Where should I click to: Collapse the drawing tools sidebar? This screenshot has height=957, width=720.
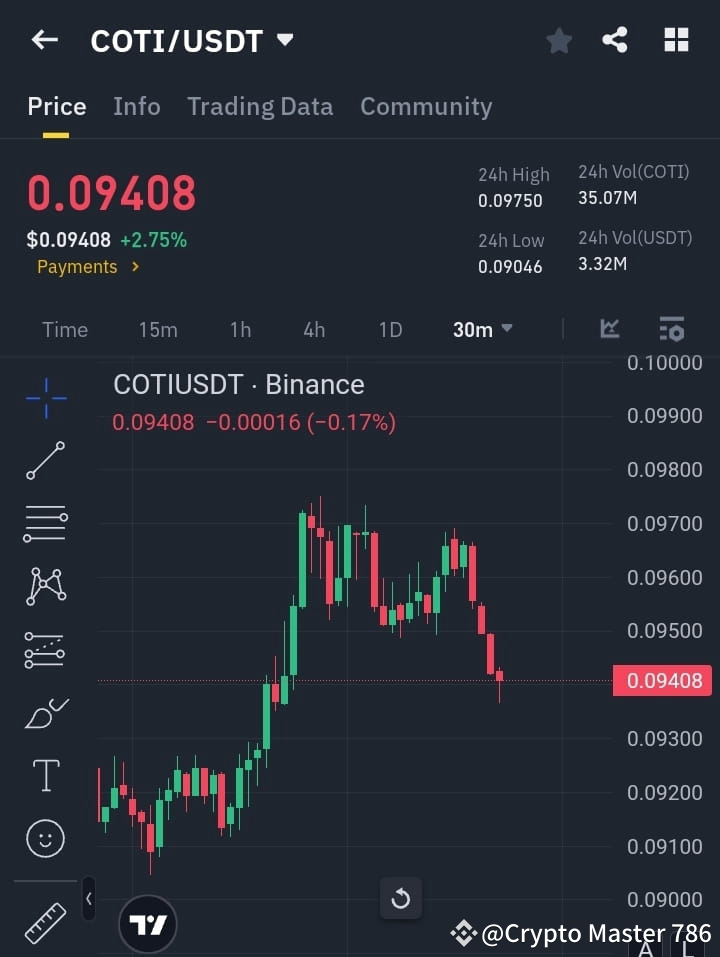pos(88,899)
